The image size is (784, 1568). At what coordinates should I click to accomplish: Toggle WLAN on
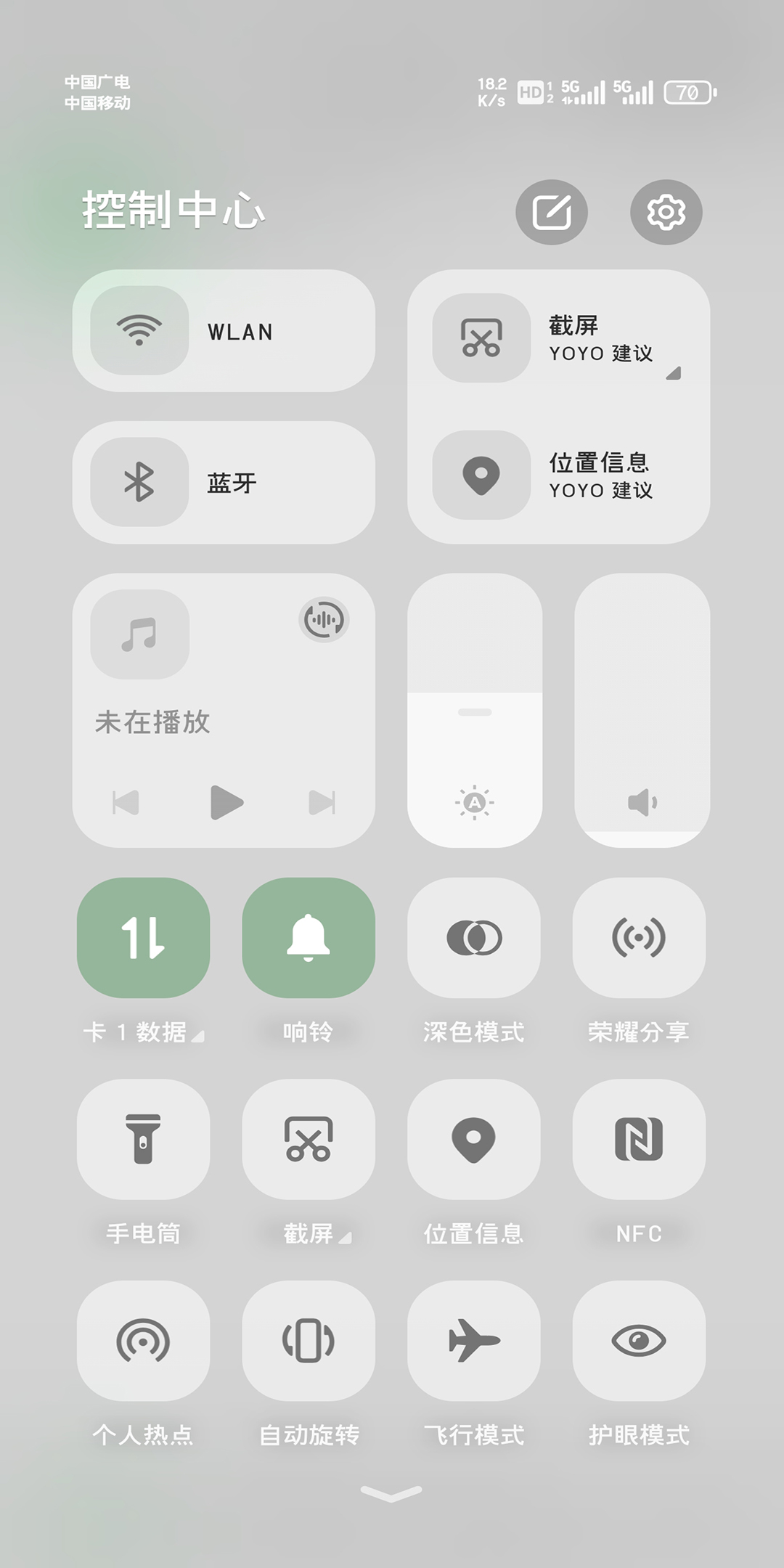(x=139, y=331)
